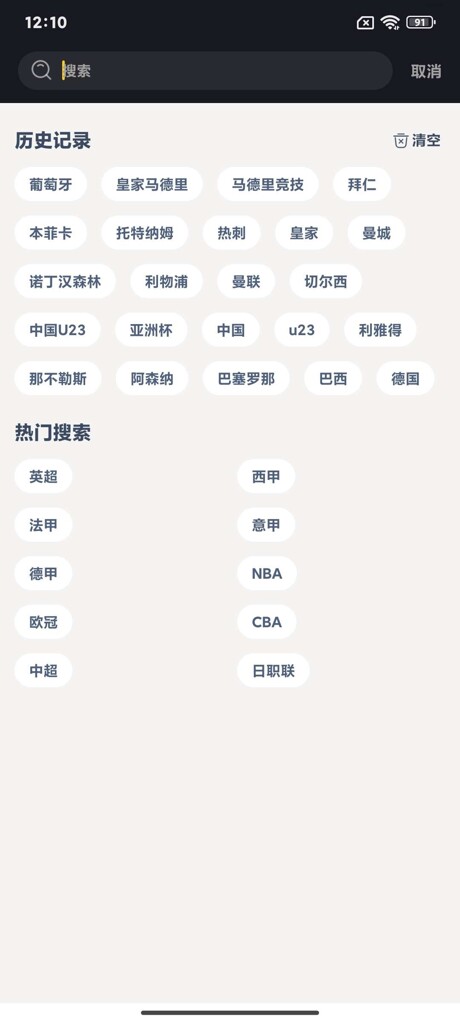Choose the 马德里竞技 history chip
Image resolution: width=460 pixels, height=1022 pixels.
[x=268, y=184]
